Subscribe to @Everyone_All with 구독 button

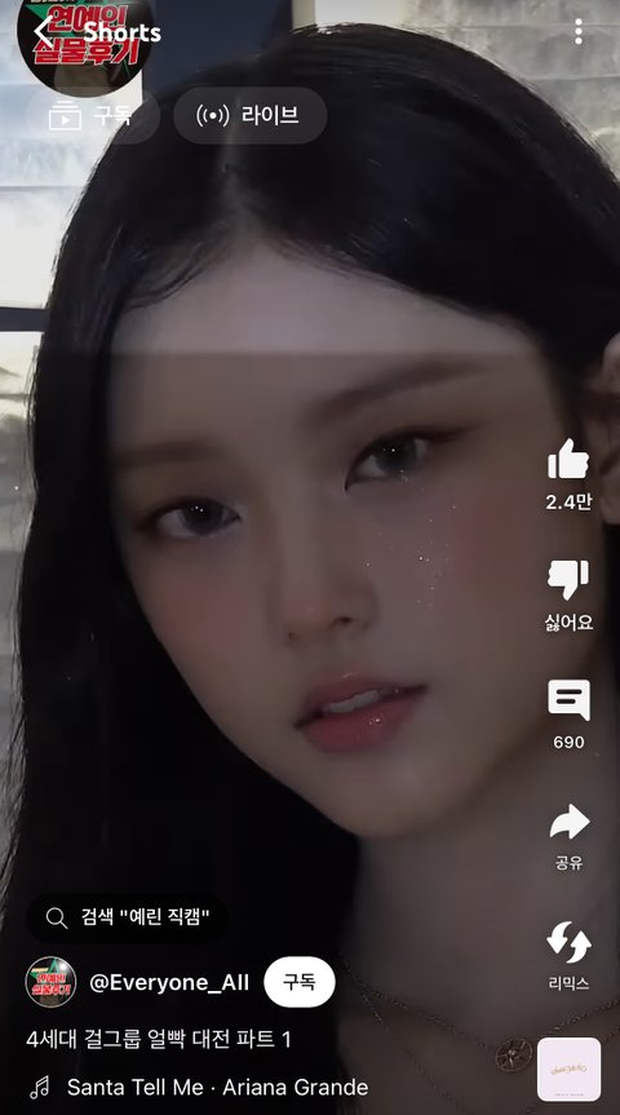pos(299,981)
